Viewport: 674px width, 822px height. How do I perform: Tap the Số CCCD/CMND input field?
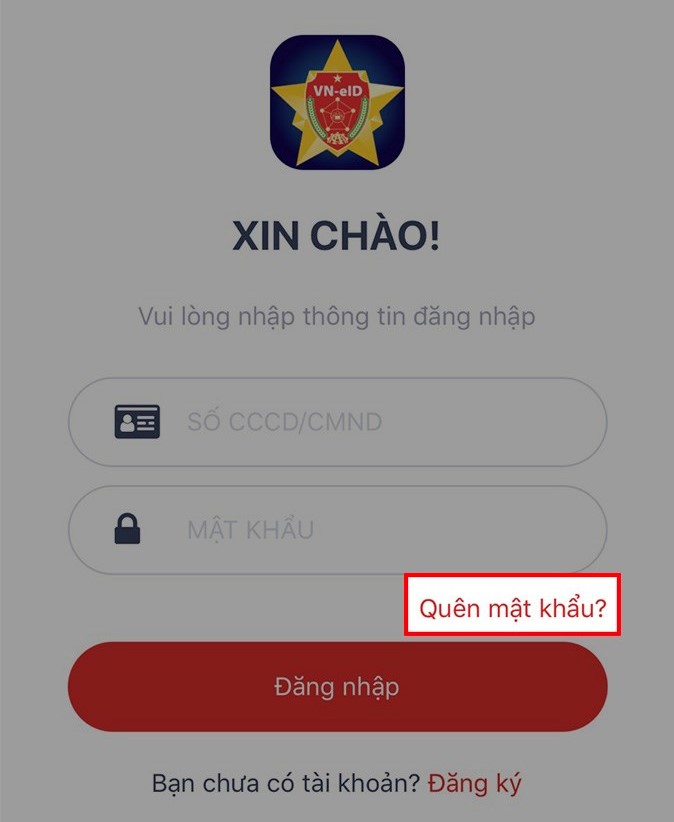337,422
